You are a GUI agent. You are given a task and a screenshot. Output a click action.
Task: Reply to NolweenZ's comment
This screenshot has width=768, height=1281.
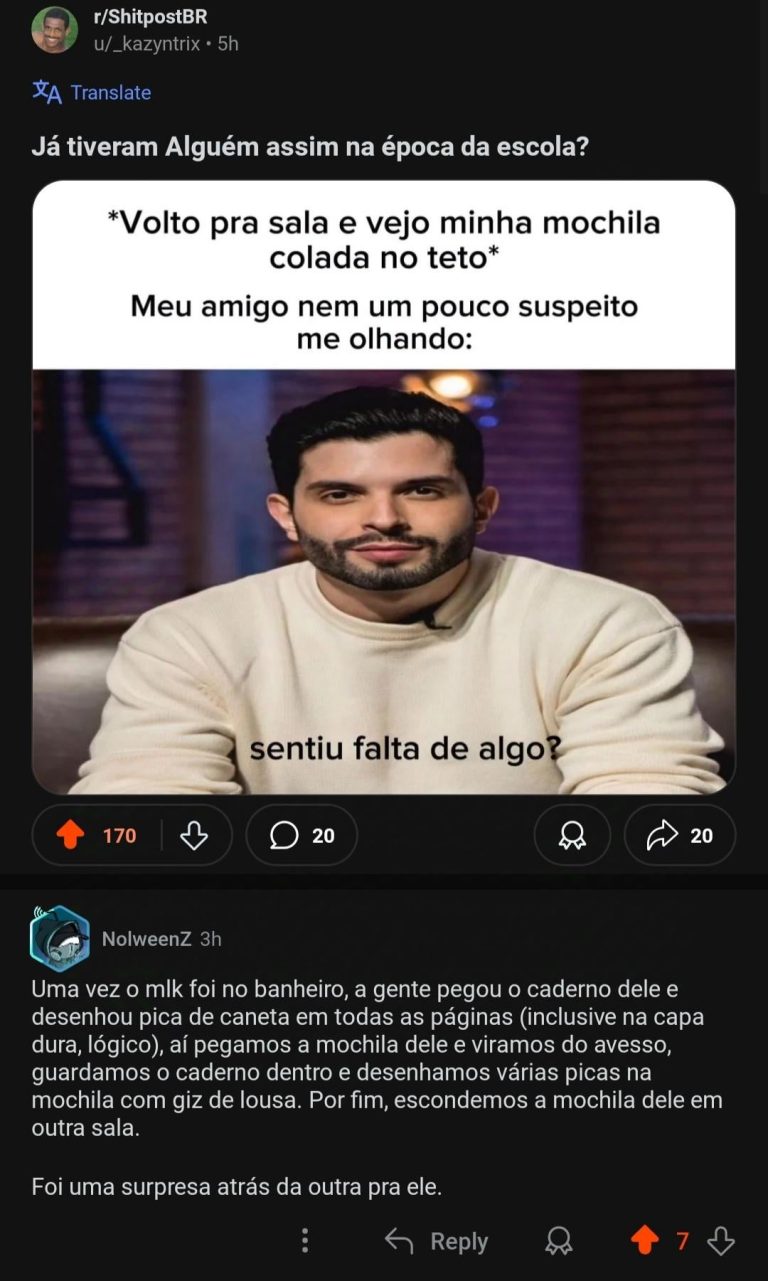click(x=437, y=1241)
